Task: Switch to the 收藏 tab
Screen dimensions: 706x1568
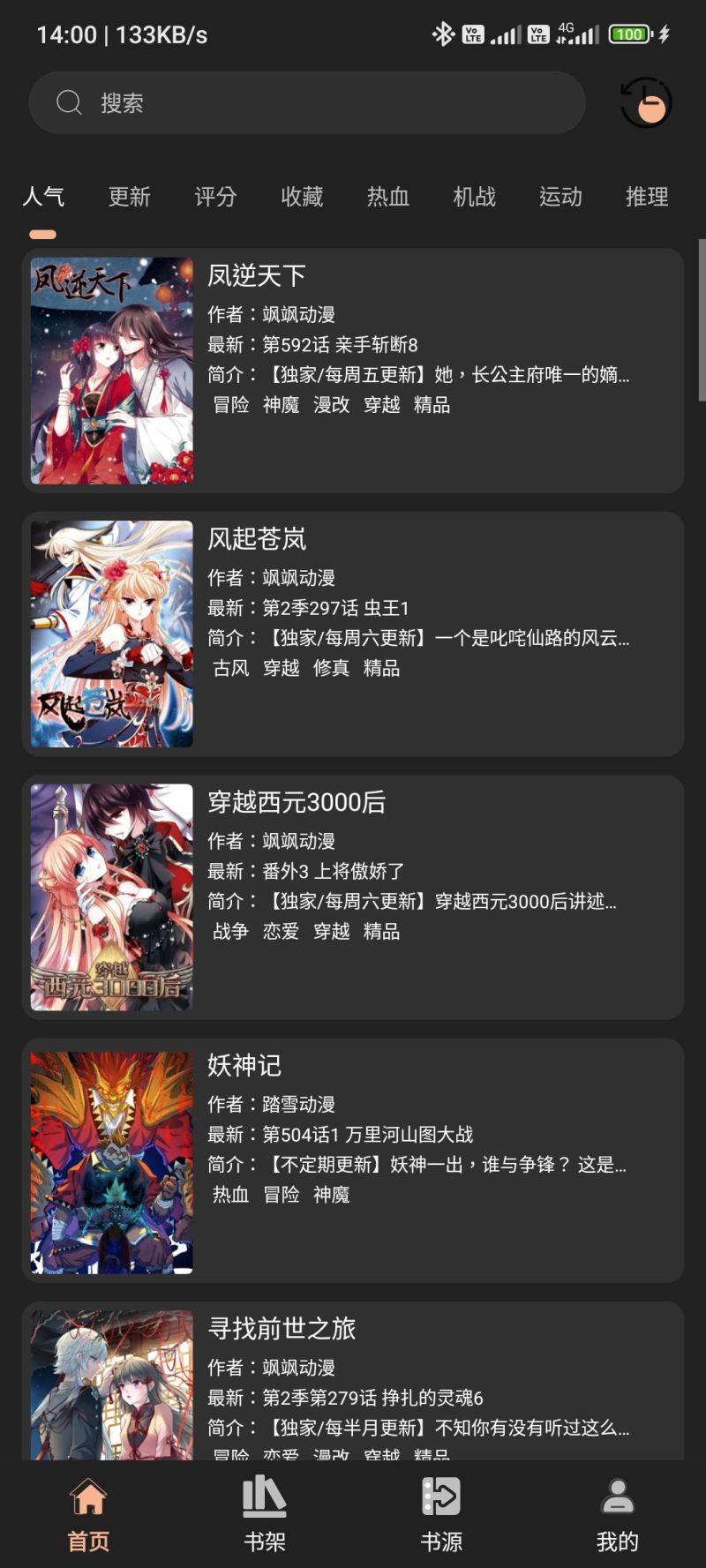Action: click(302, 197)
